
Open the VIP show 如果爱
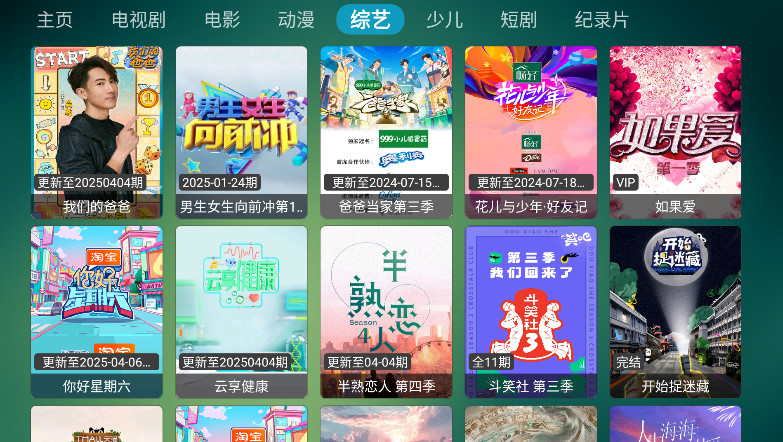(x=675, y=130)
